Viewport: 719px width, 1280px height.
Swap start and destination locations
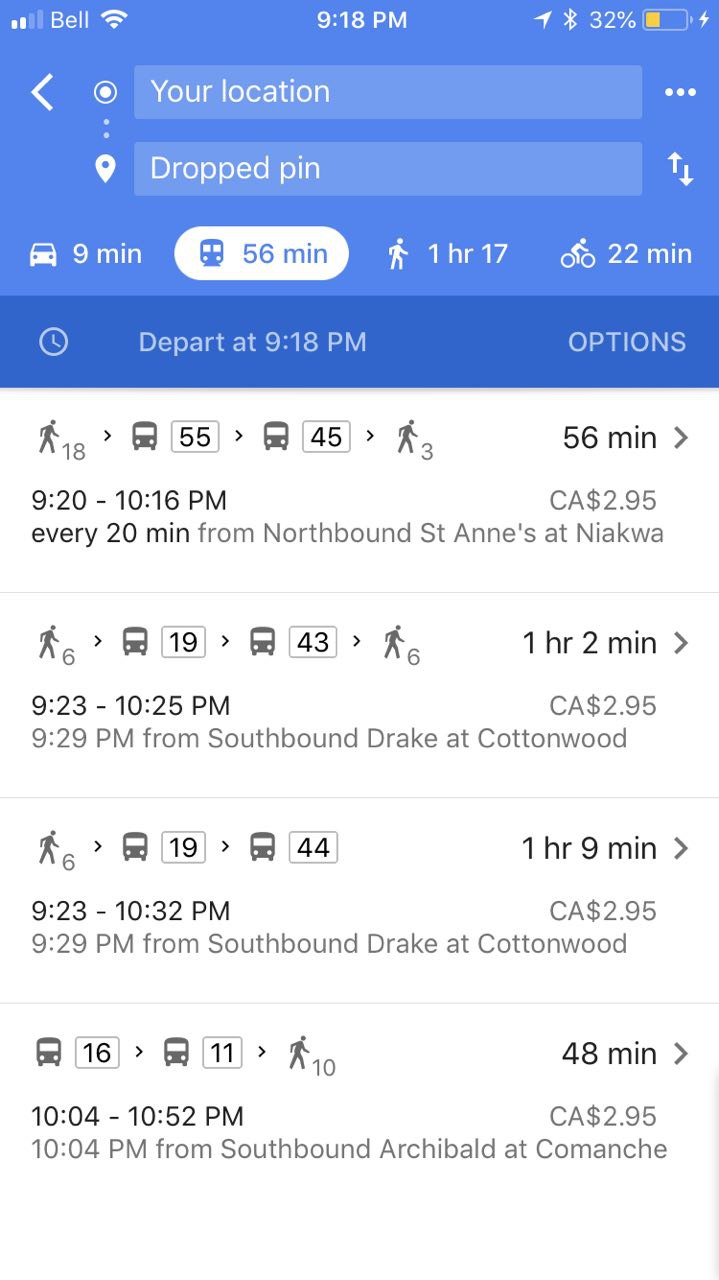(681, 169)
